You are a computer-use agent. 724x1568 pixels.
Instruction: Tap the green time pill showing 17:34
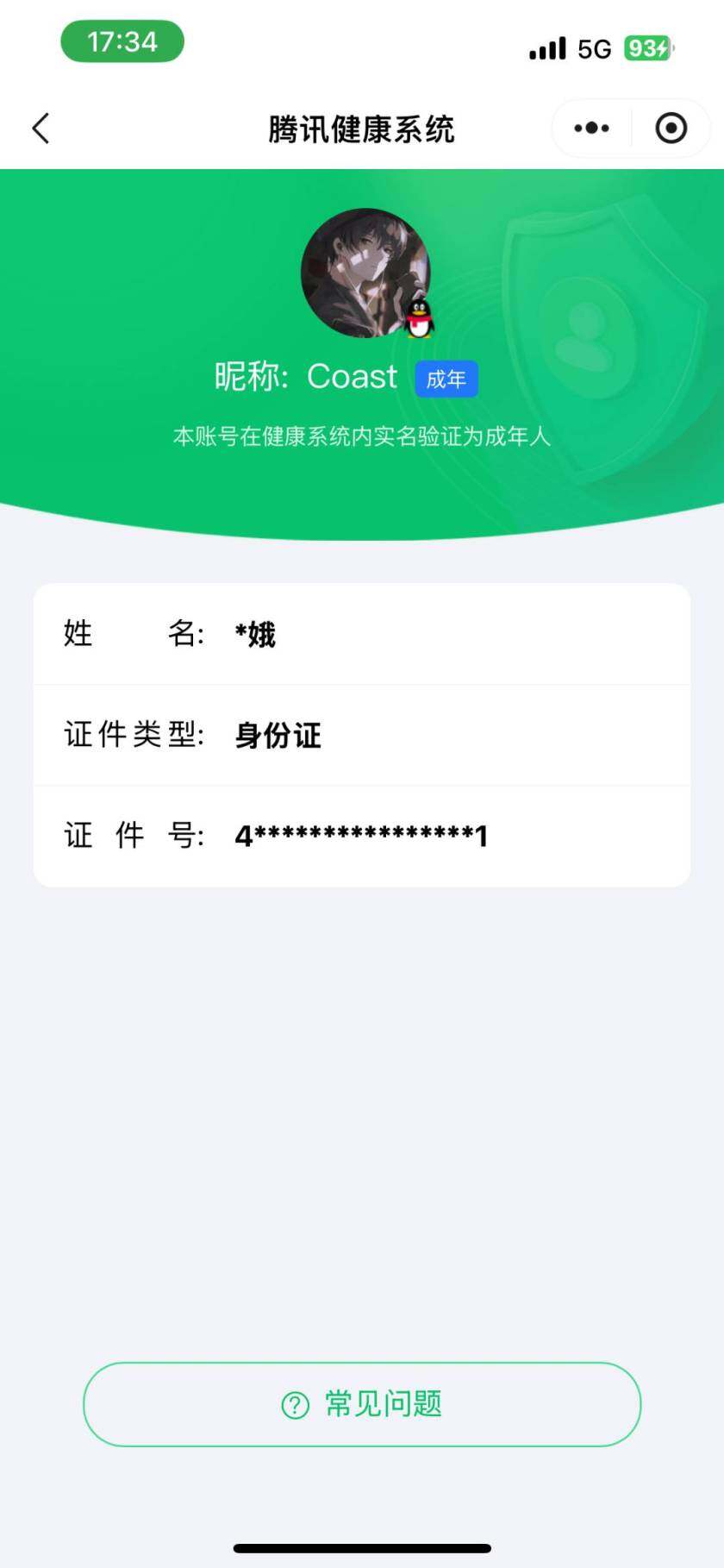click(x=122, y=41)
